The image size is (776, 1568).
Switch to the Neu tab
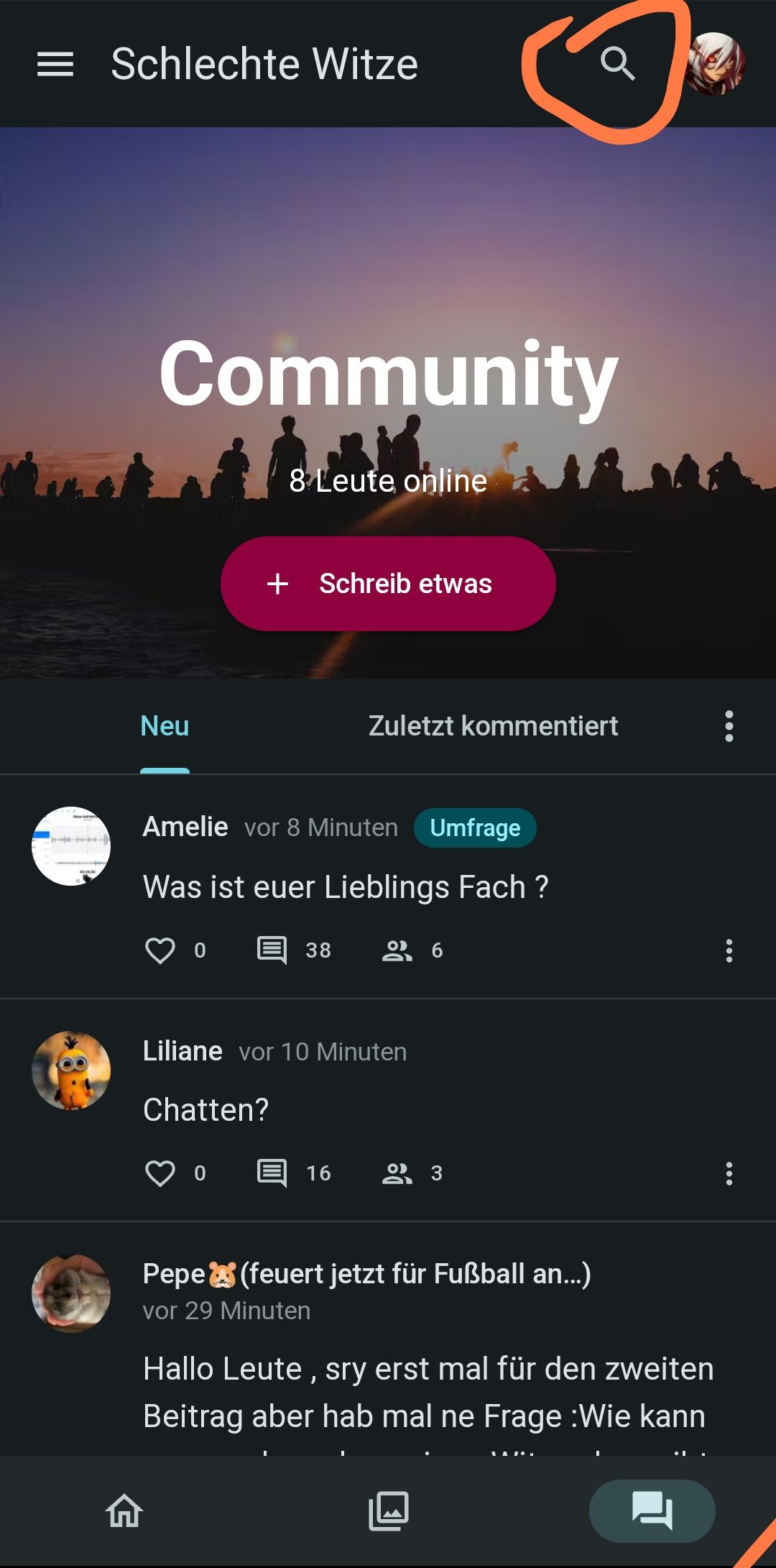tap(165, 726)
